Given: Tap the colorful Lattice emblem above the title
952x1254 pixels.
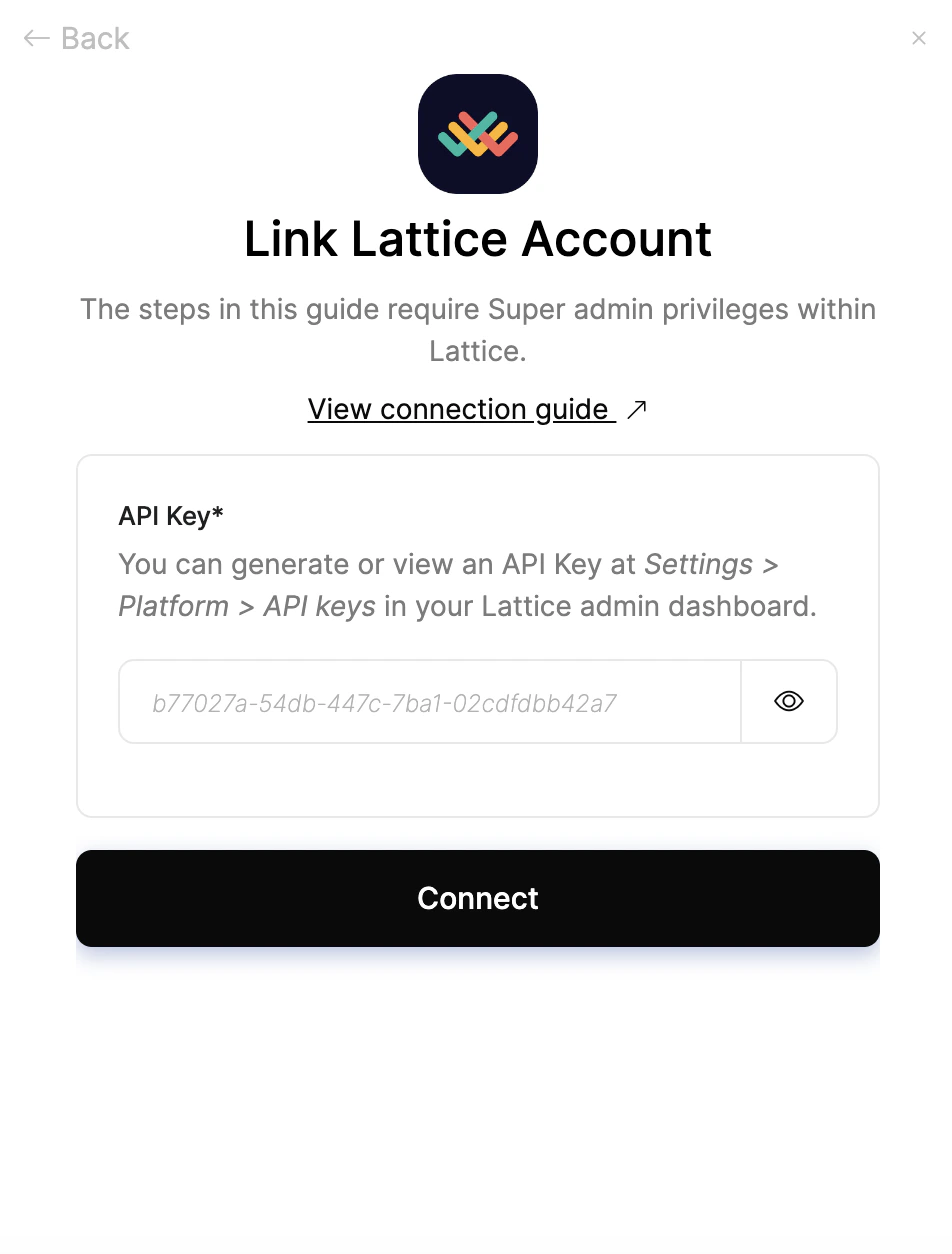Looking at the screenshot, I should click(477, 134).
